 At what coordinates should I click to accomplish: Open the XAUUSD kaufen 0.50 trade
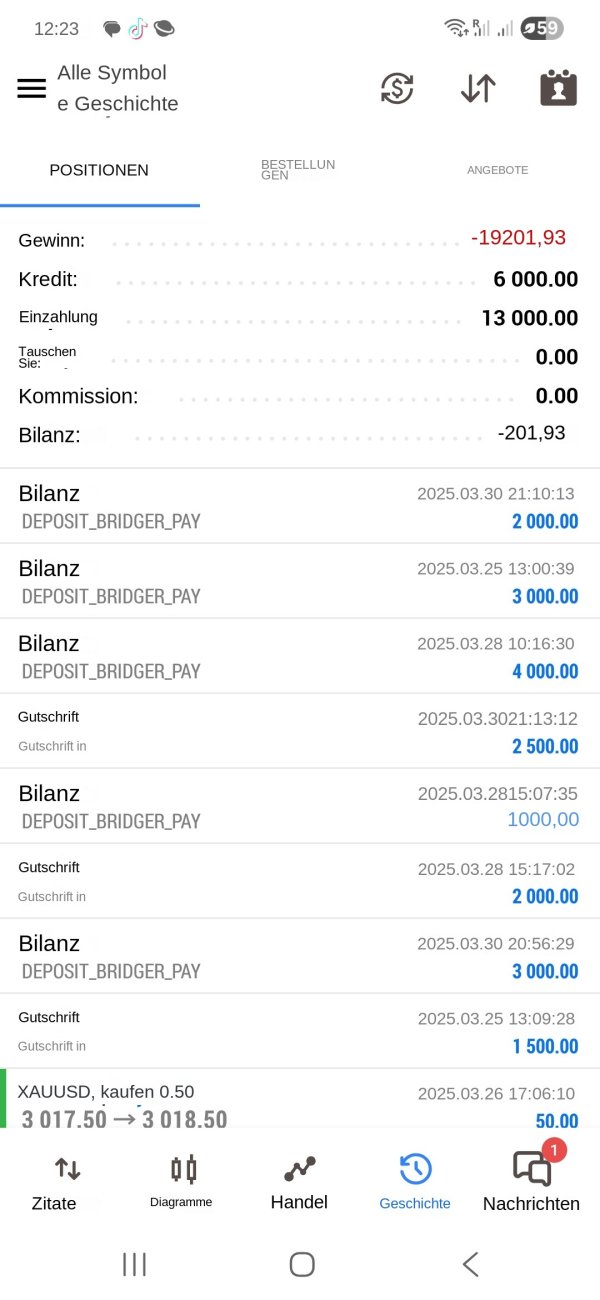[300, 1099]
